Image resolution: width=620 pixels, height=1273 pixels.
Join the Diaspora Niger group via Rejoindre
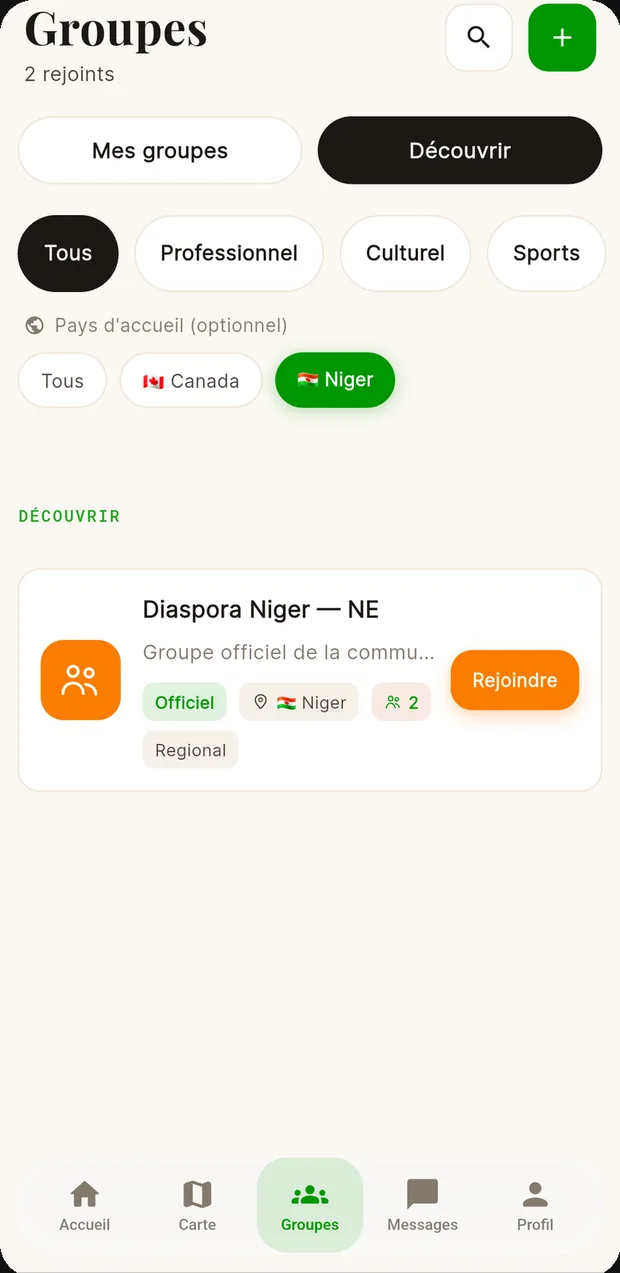pyautogui.click(x=515, y=680)
